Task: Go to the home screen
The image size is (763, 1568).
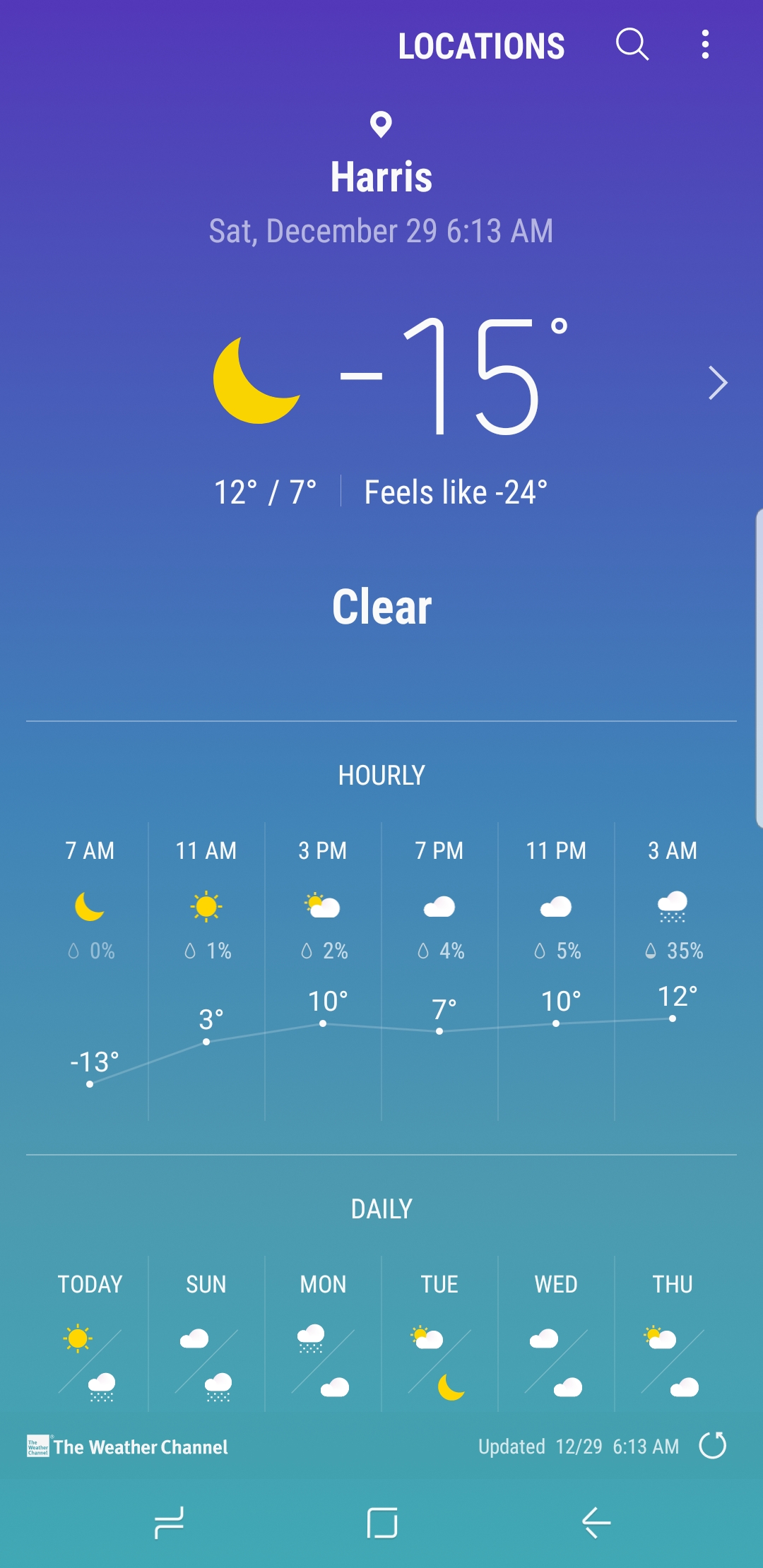Action: pos(381,1522)
